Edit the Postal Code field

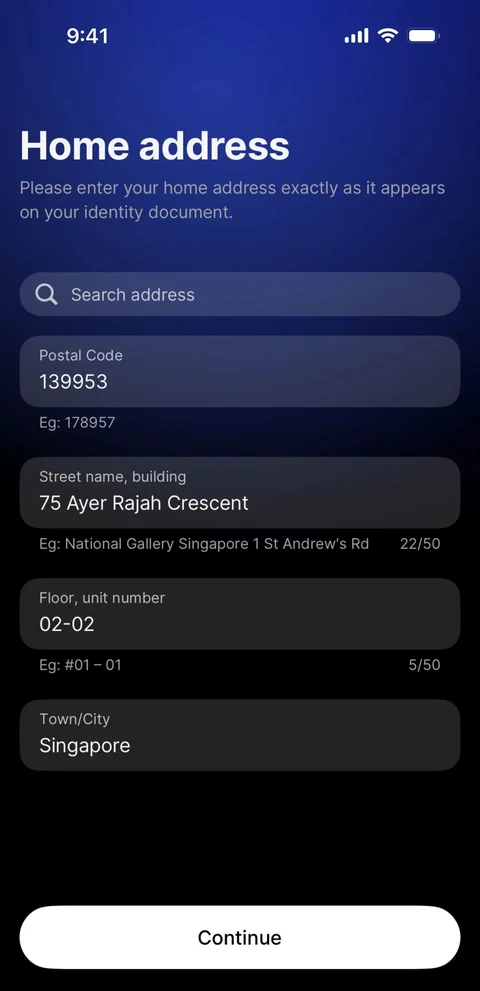pos(240,371)
